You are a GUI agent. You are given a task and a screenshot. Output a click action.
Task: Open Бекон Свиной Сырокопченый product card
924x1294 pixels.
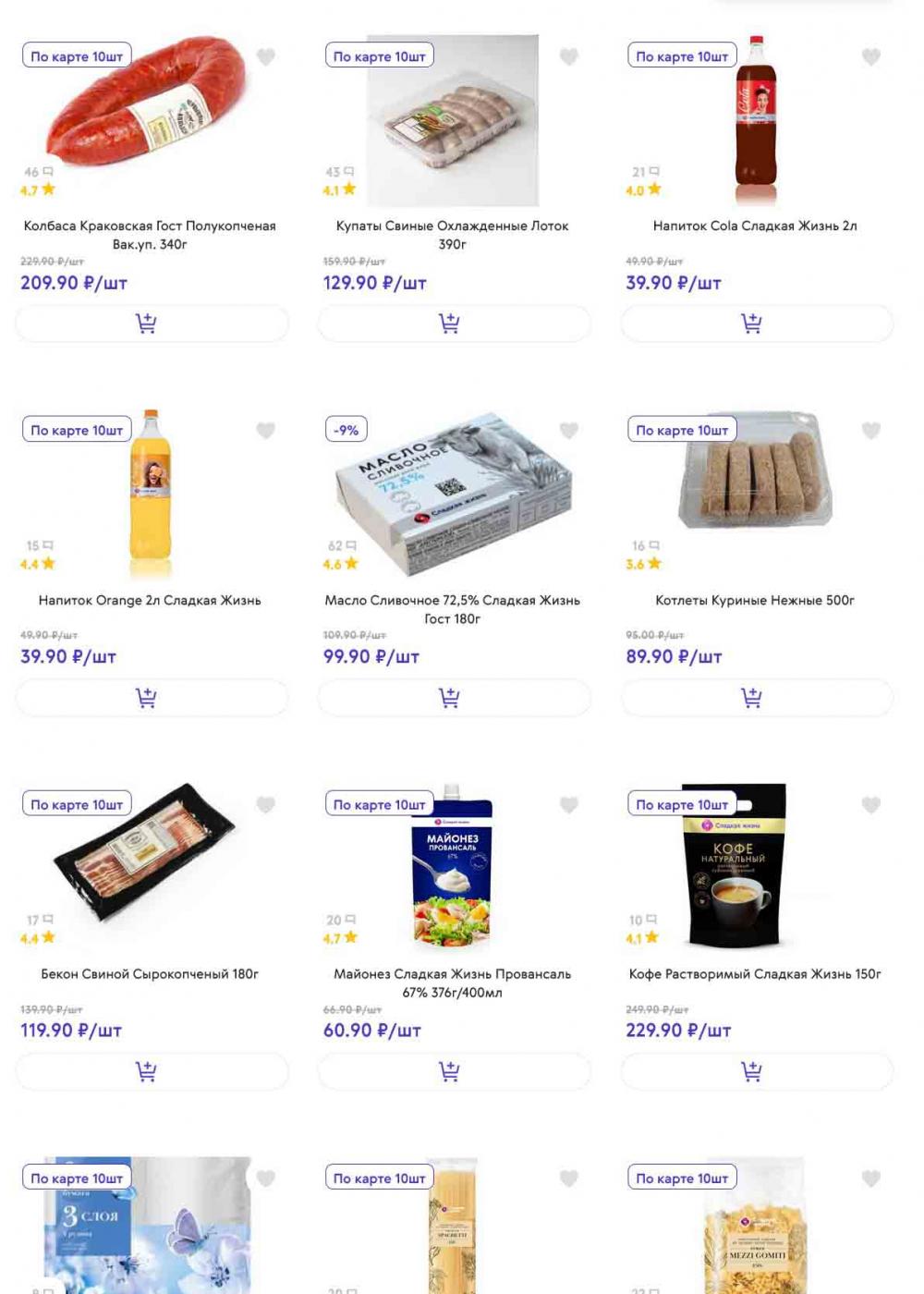coord(150,974)
